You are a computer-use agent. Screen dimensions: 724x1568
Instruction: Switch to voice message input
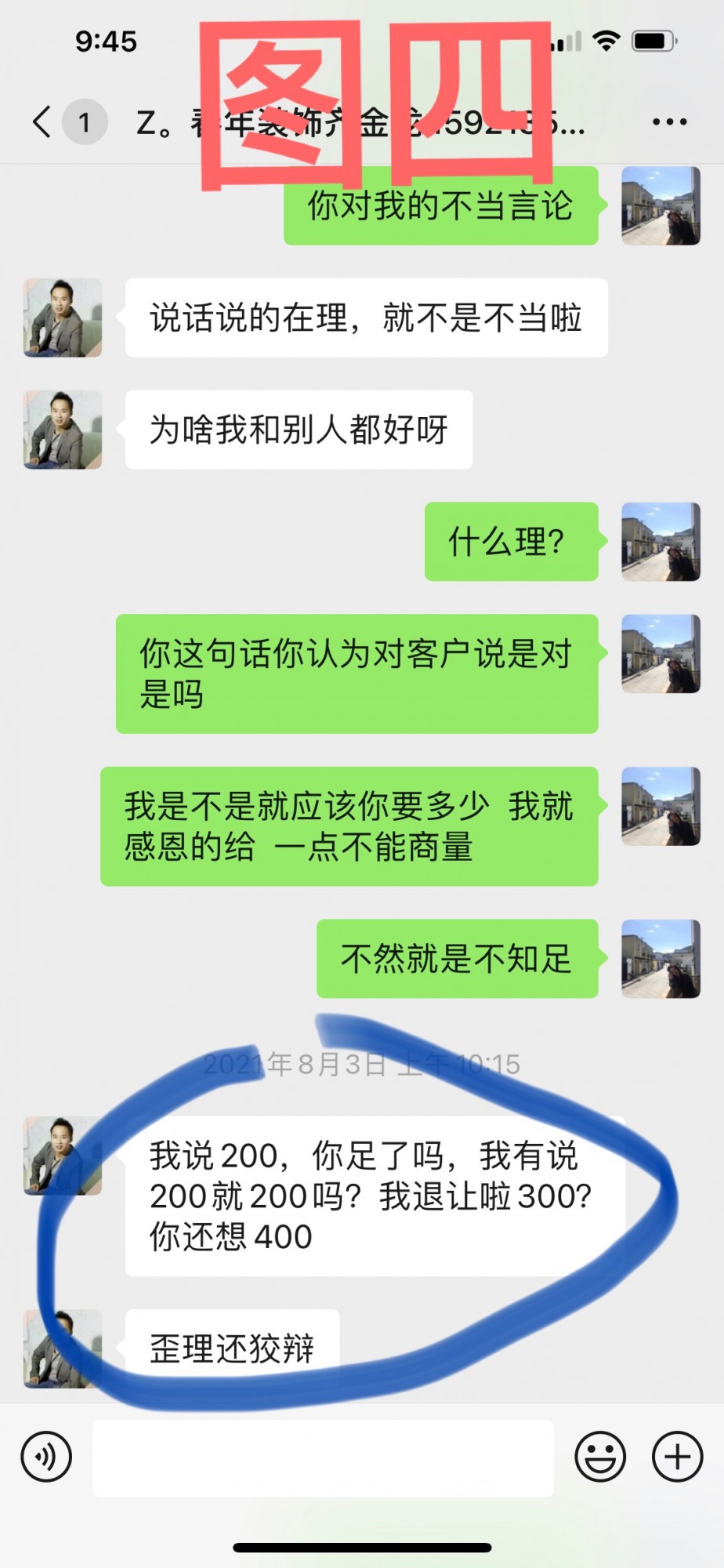point(46,1457)
